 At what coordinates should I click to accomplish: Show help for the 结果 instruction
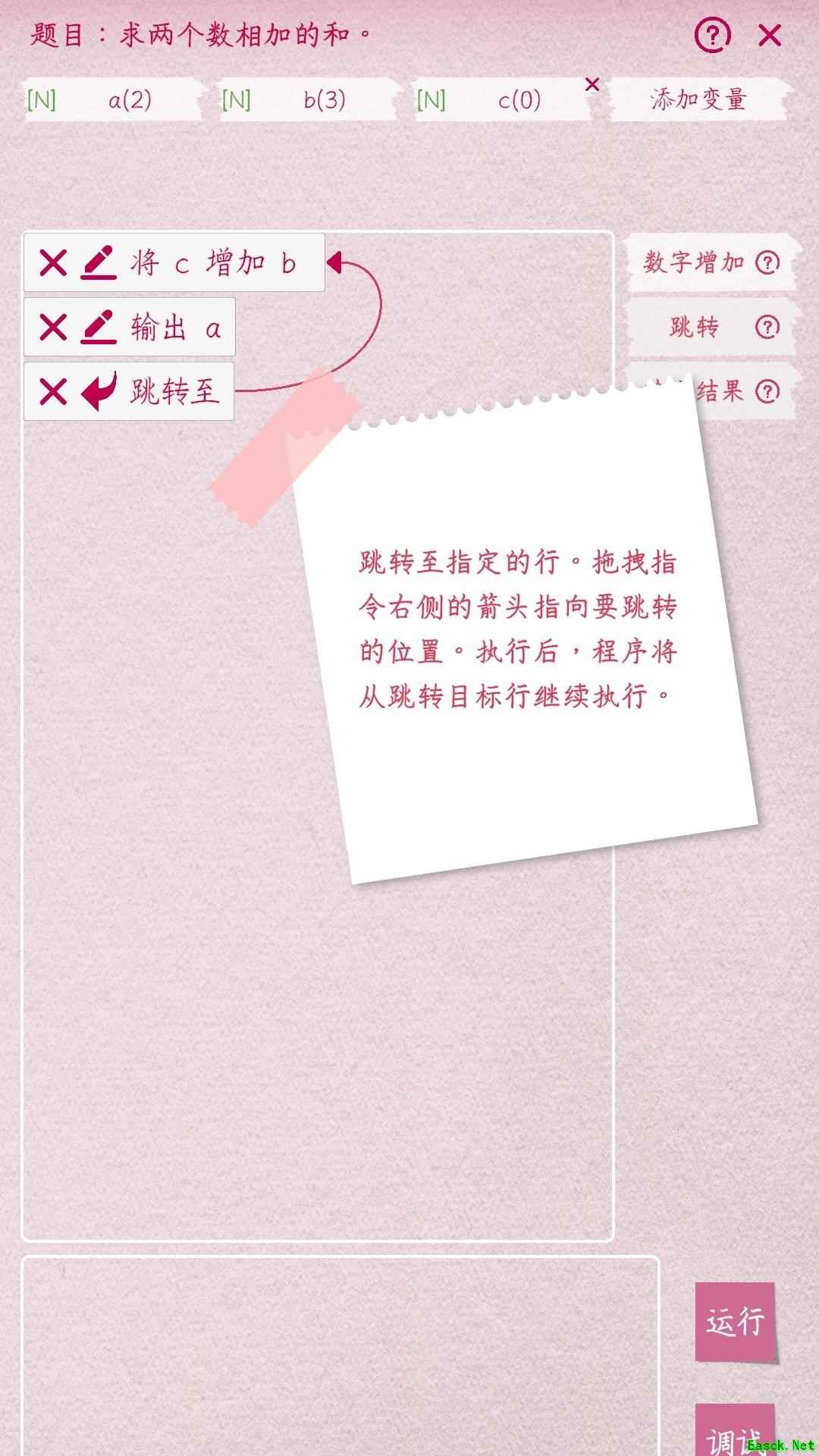(x=768, y=391)
